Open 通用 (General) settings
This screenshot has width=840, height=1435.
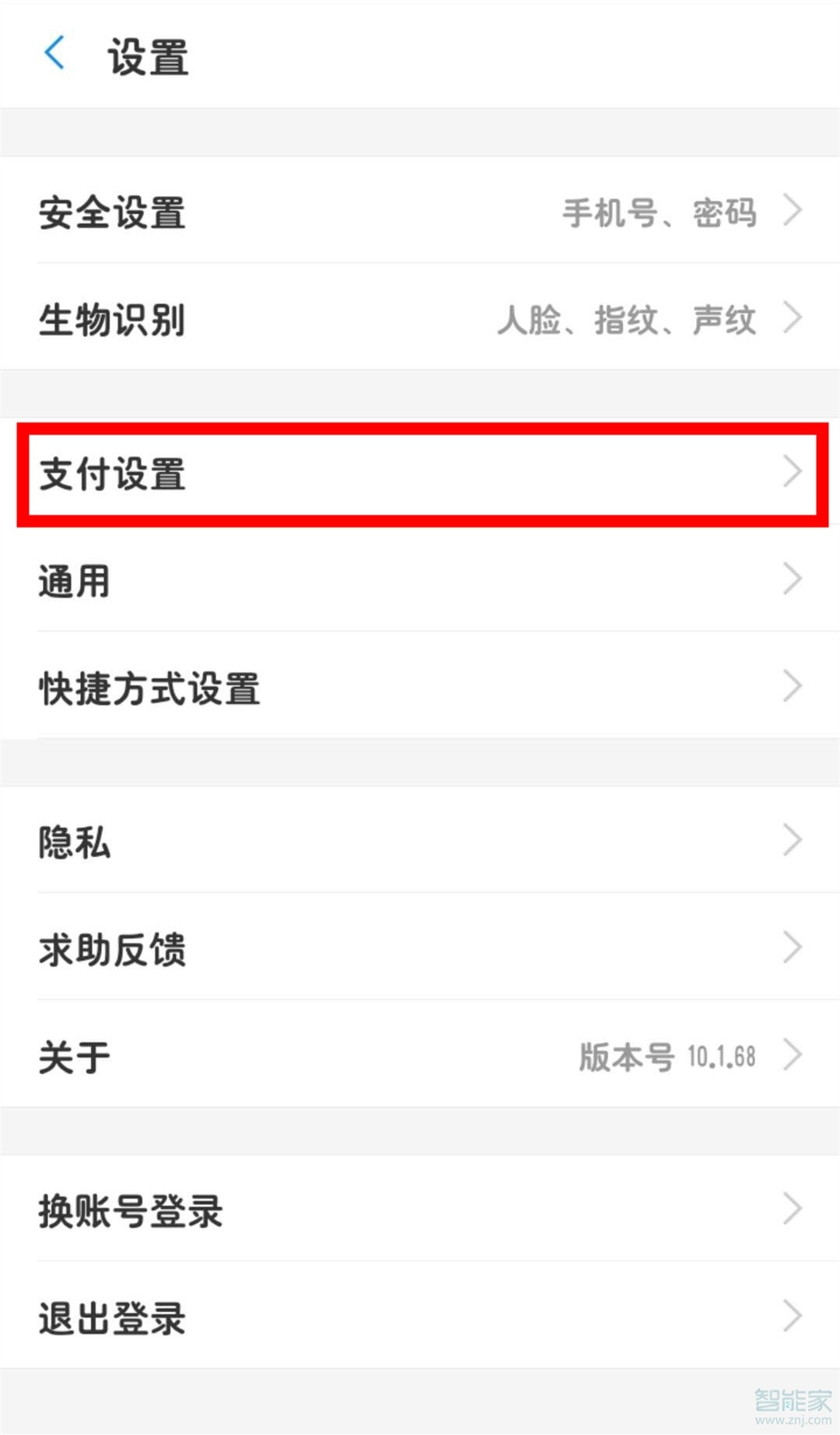point(74,579)
